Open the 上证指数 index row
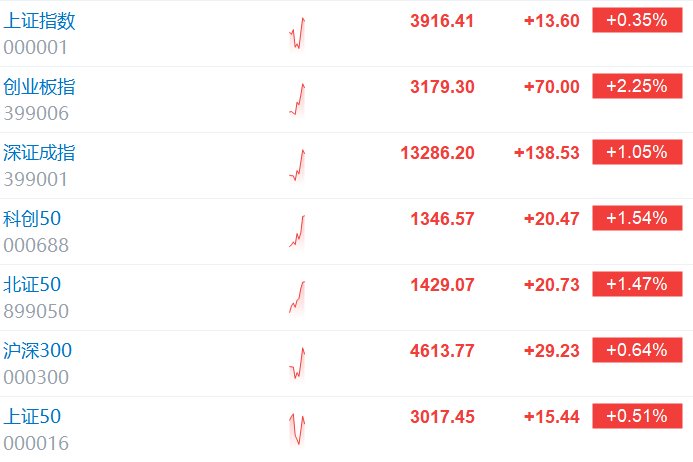693x462 pixels. point(39,21)
